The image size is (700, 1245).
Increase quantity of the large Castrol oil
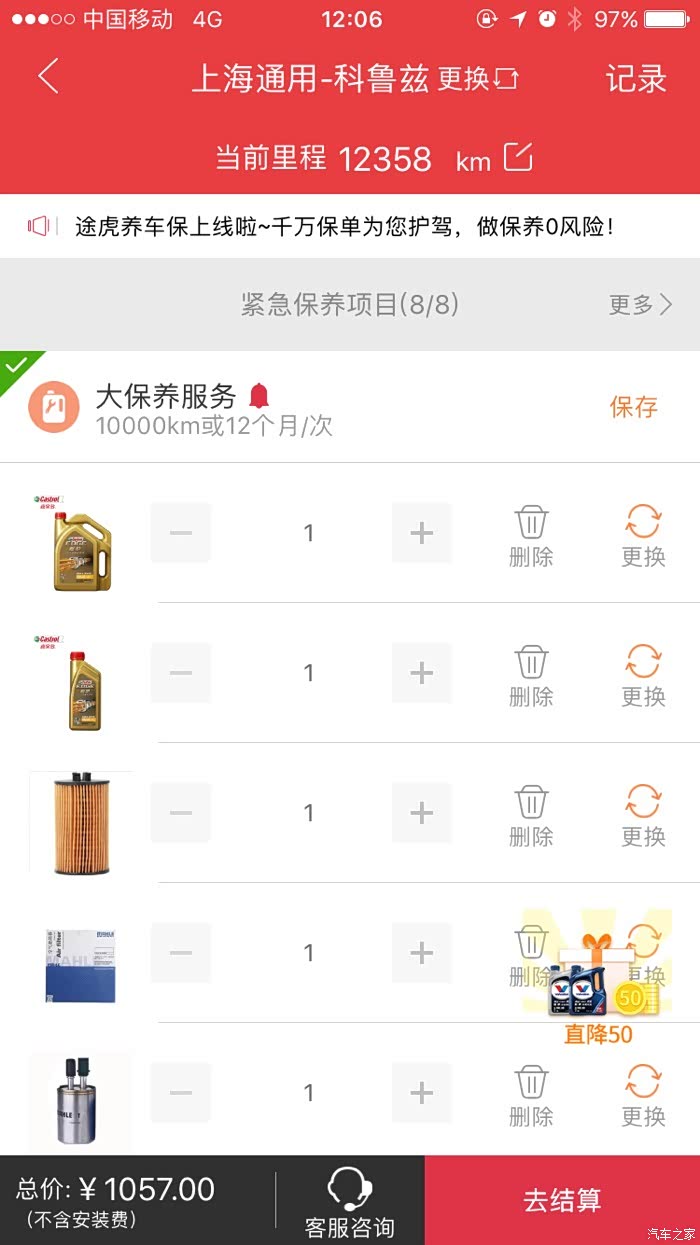click(421, 533)
